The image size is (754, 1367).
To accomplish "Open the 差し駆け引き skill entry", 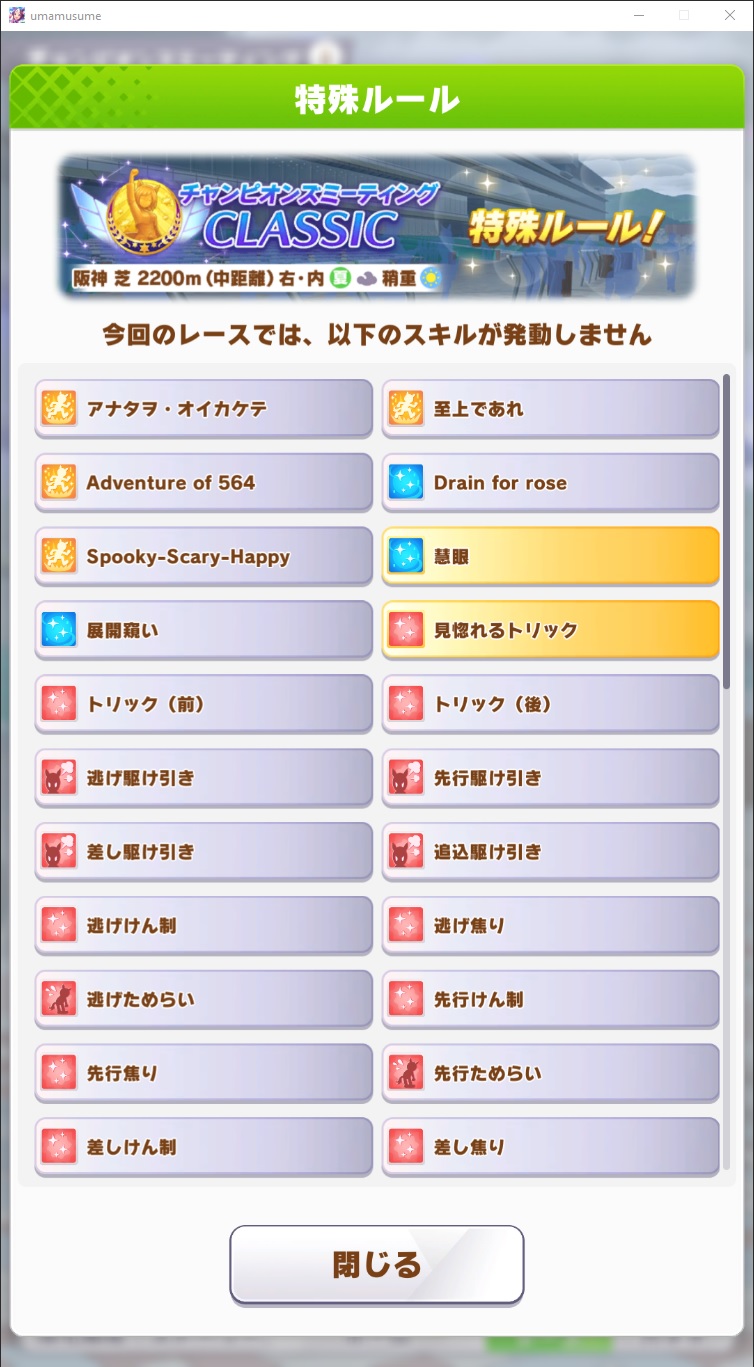I will tap(204, 852).
